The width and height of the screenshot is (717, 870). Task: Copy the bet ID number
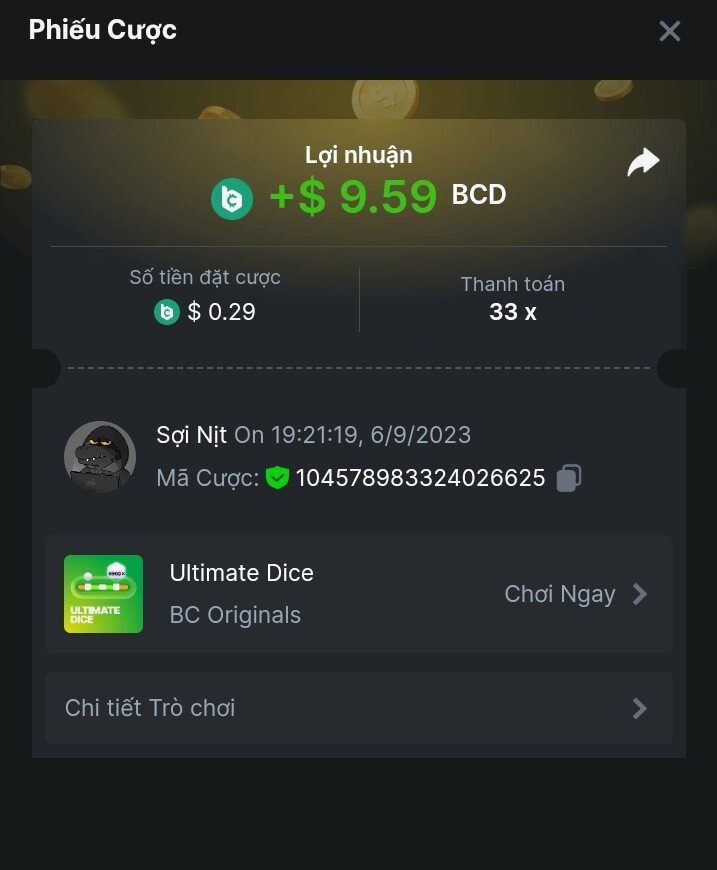point(569,478)
